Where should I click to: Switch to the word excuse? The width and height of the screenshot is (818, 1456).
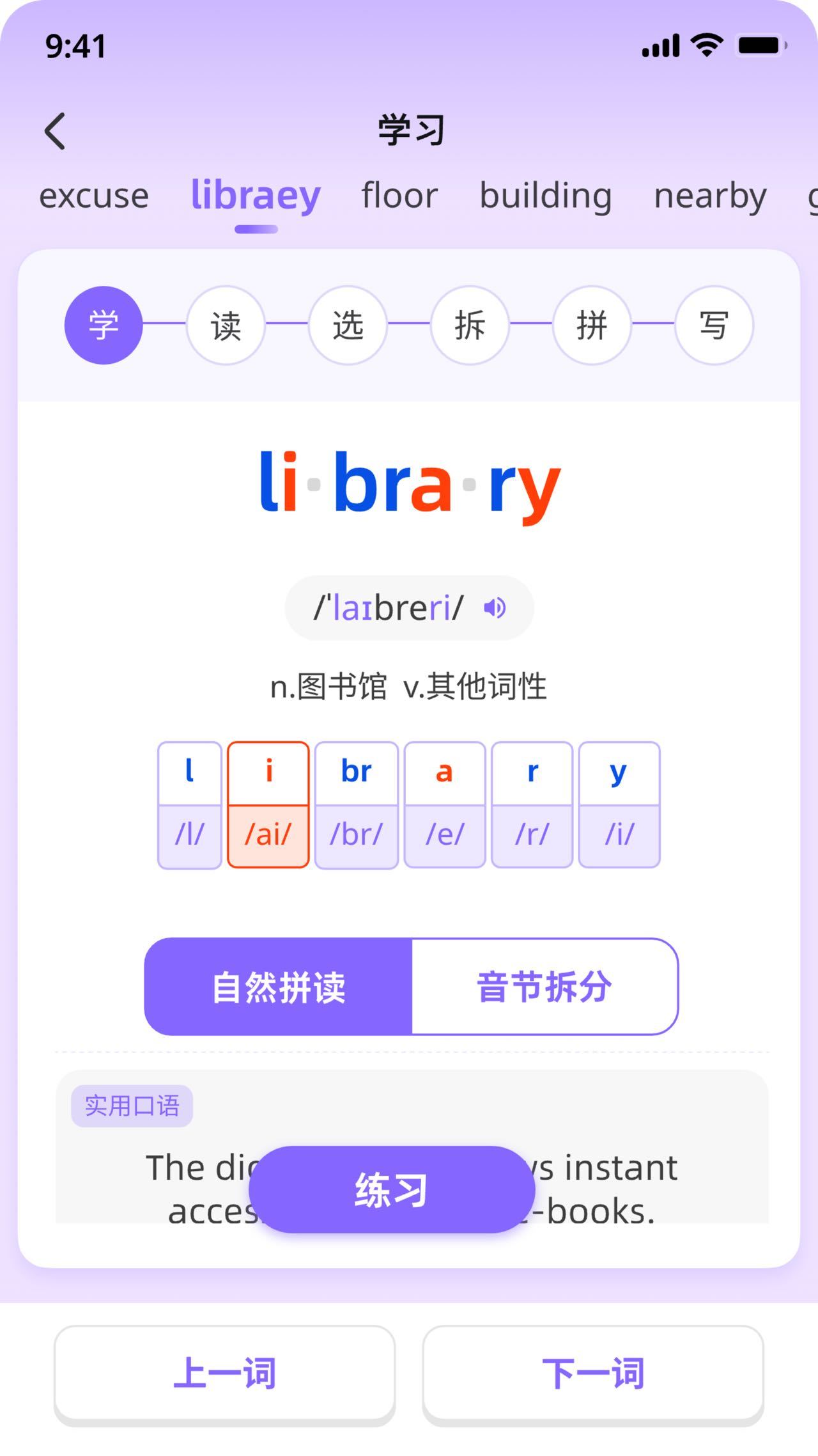click(x=94, y=196)
